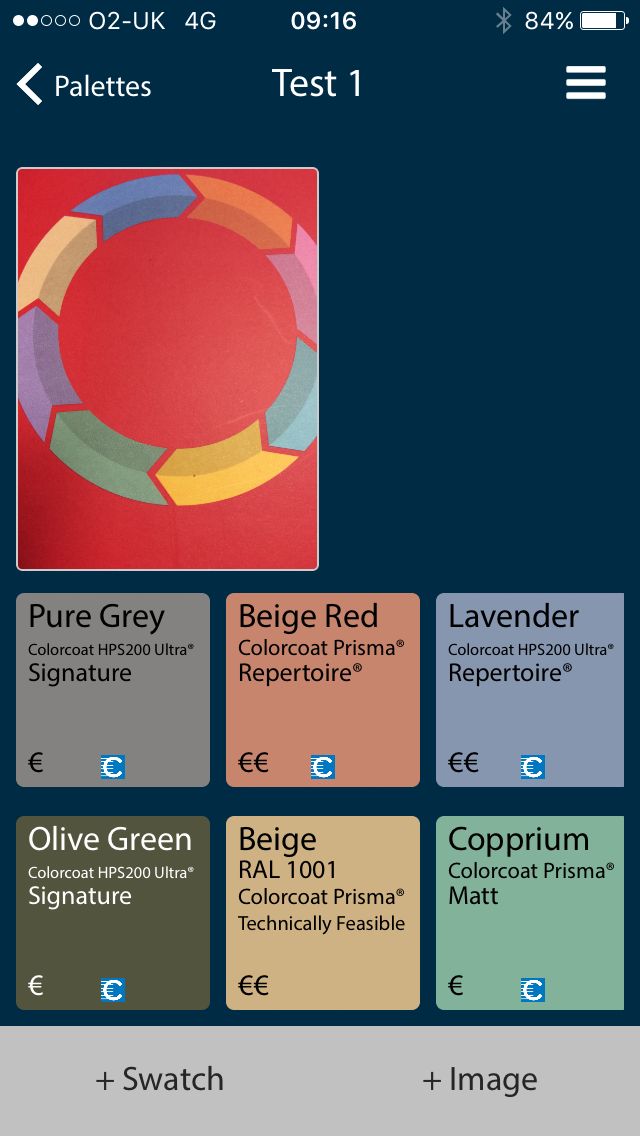Add a new swatch
This screenshot has height=1136, width=640.
tap(160, 1080)
